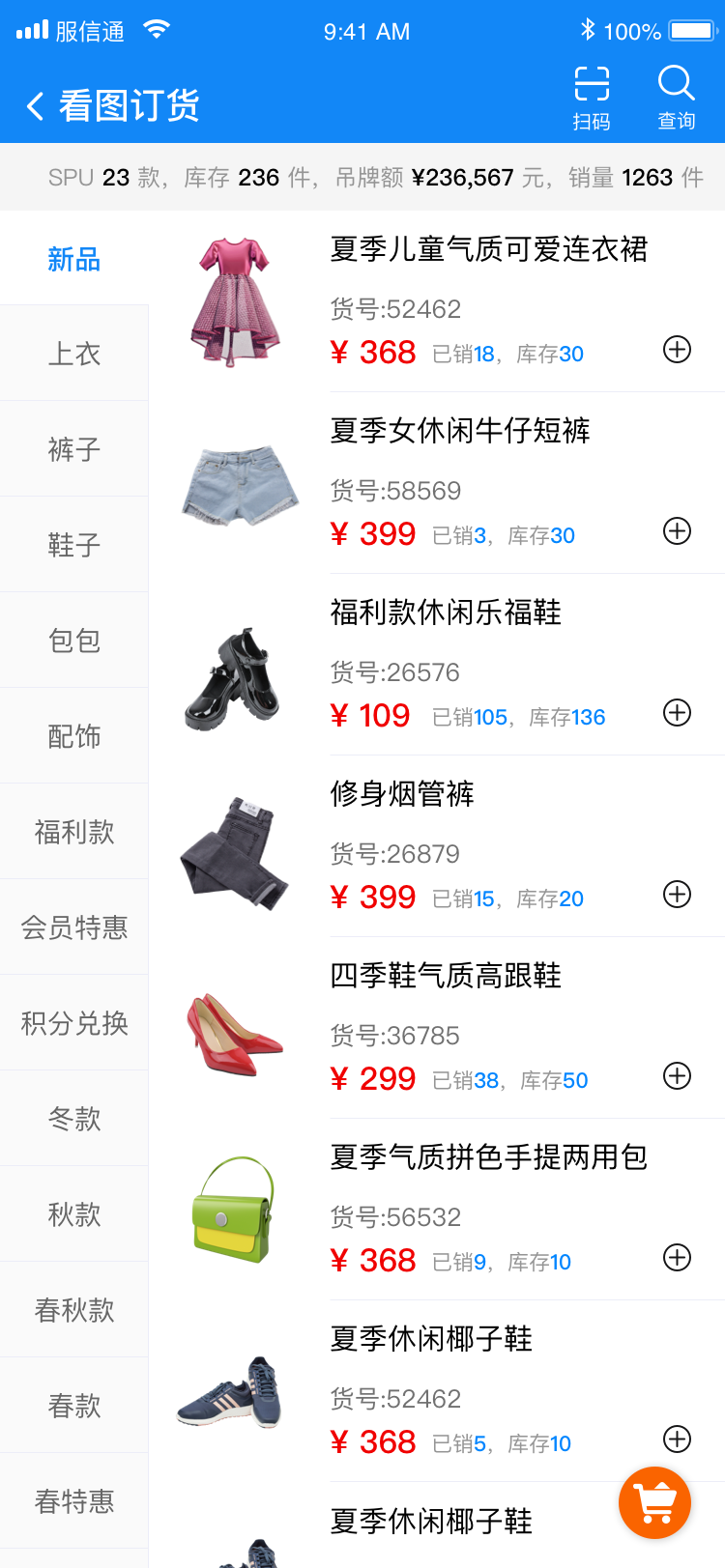Select the 包包 category
The width and height of the screenshot is (725, 1568).
coord(73,640)
